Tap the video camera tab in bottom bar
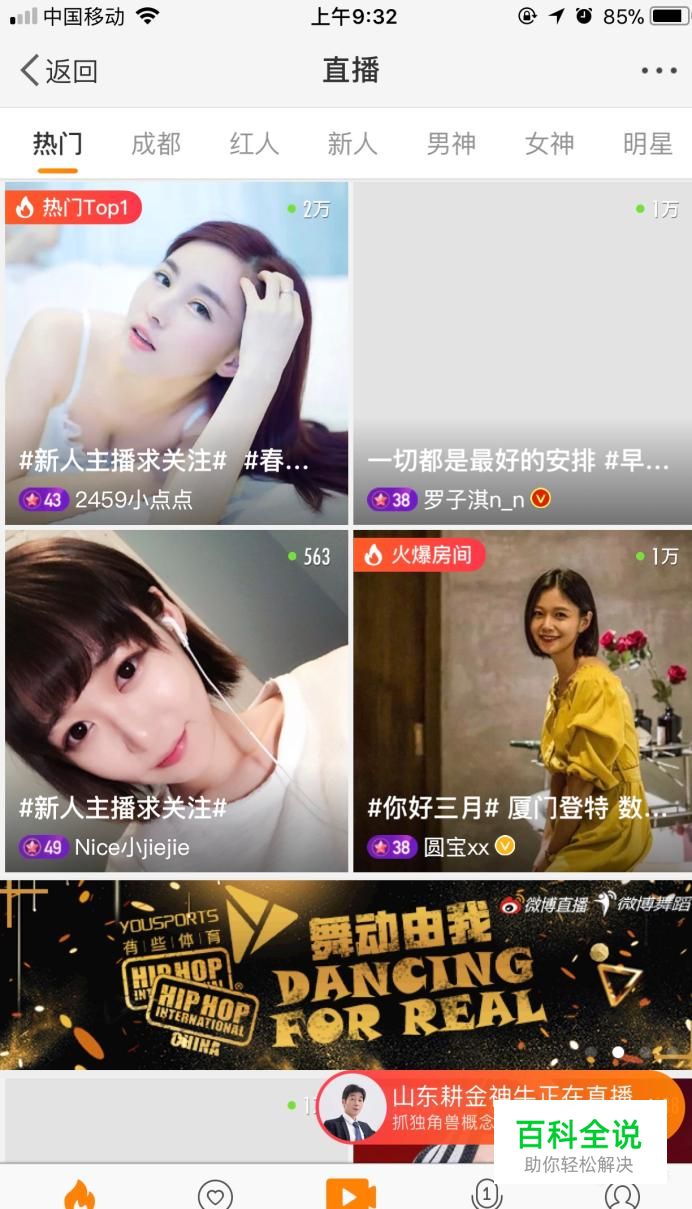 click(350, 1193)
